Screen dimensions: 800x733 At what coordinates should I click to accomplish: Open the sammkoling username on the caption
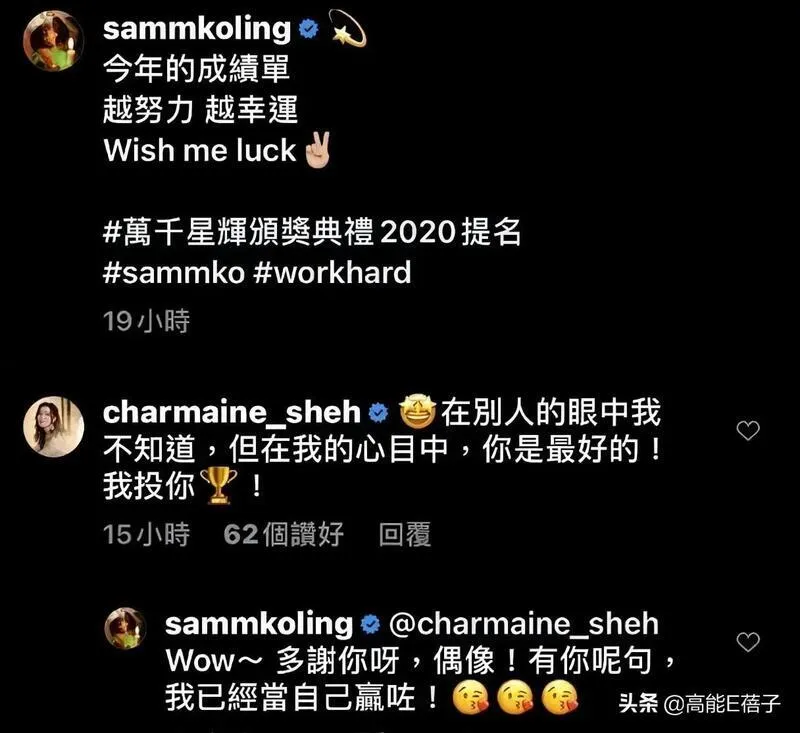tap(196, 29)
